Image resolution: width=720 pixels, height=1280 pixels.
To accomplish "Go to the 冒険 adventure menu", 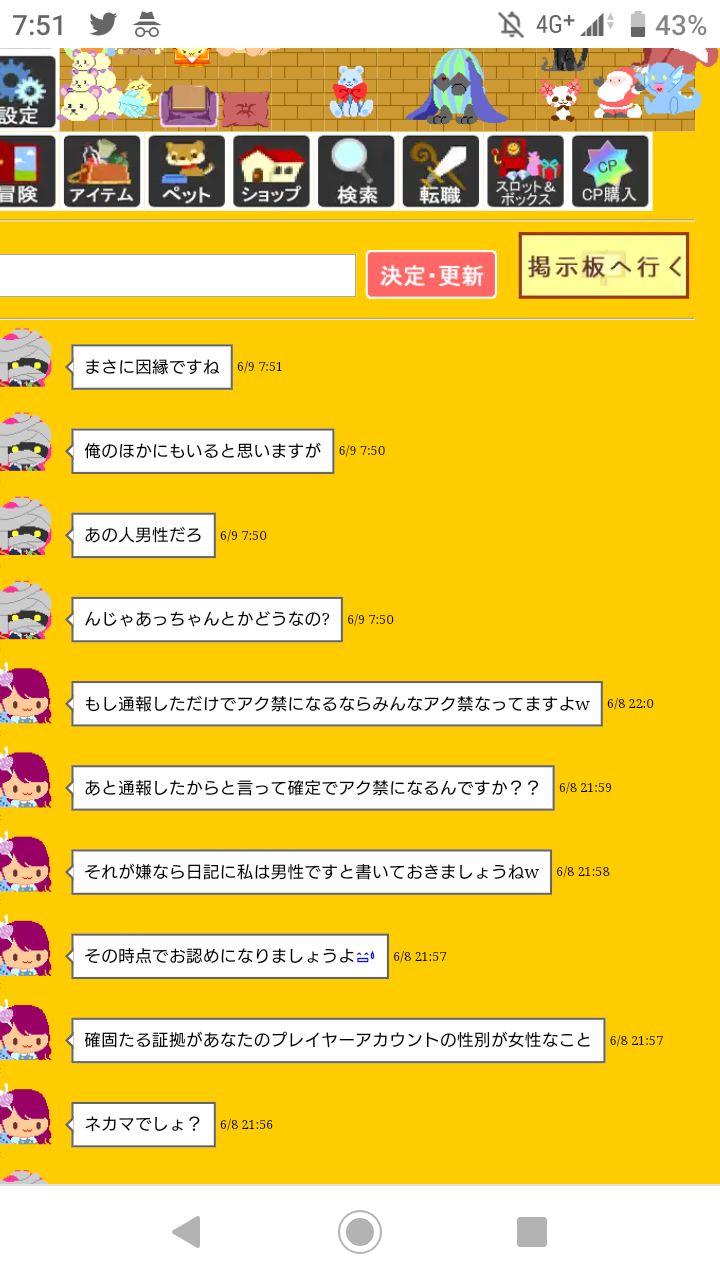I will 20,172.
